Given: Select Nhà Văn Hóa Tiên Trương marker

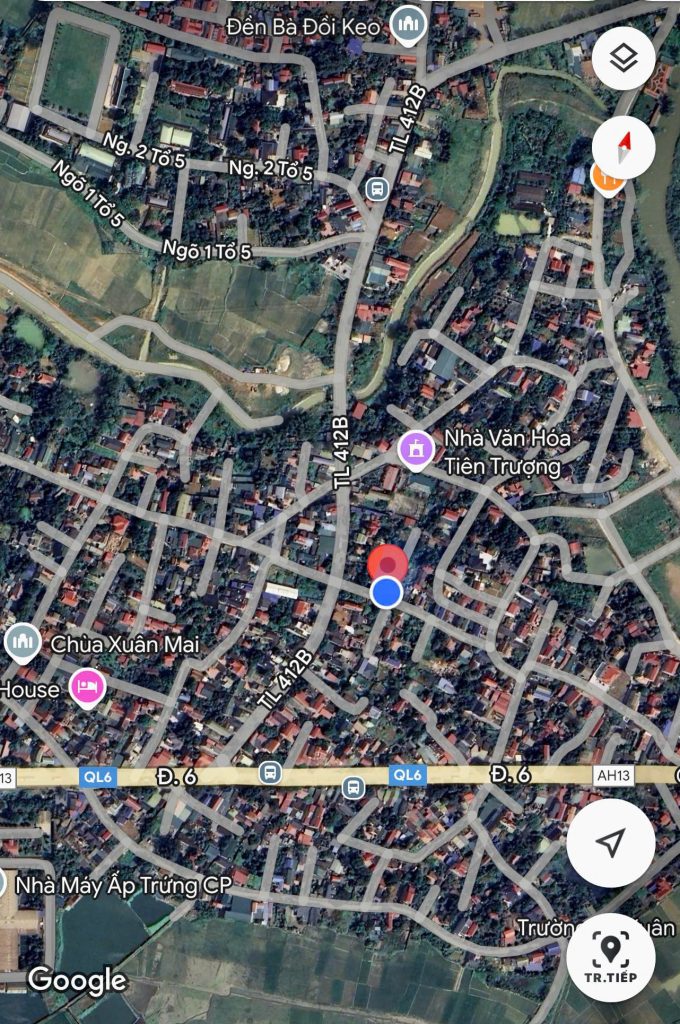Looking at the screenshot, I should click(x=416, y=450).
